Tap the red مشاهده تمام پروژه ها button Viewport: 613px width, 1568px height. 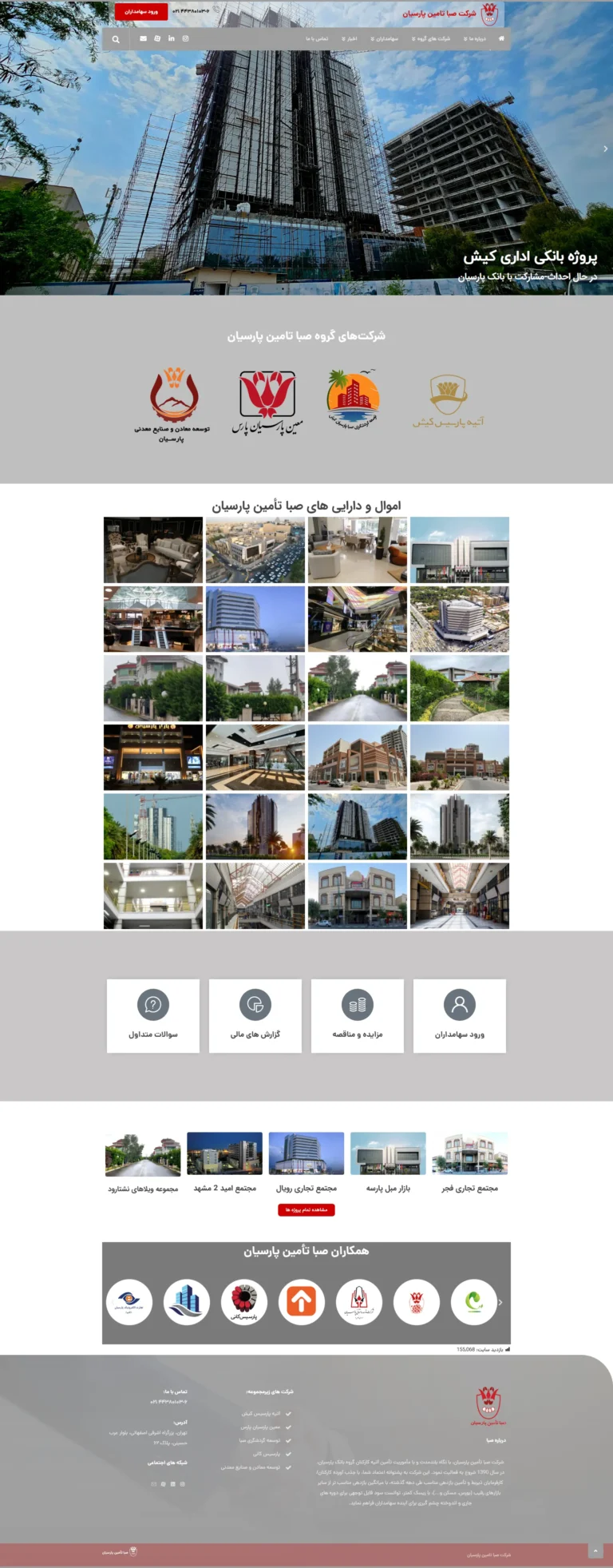coord(306,1209)
